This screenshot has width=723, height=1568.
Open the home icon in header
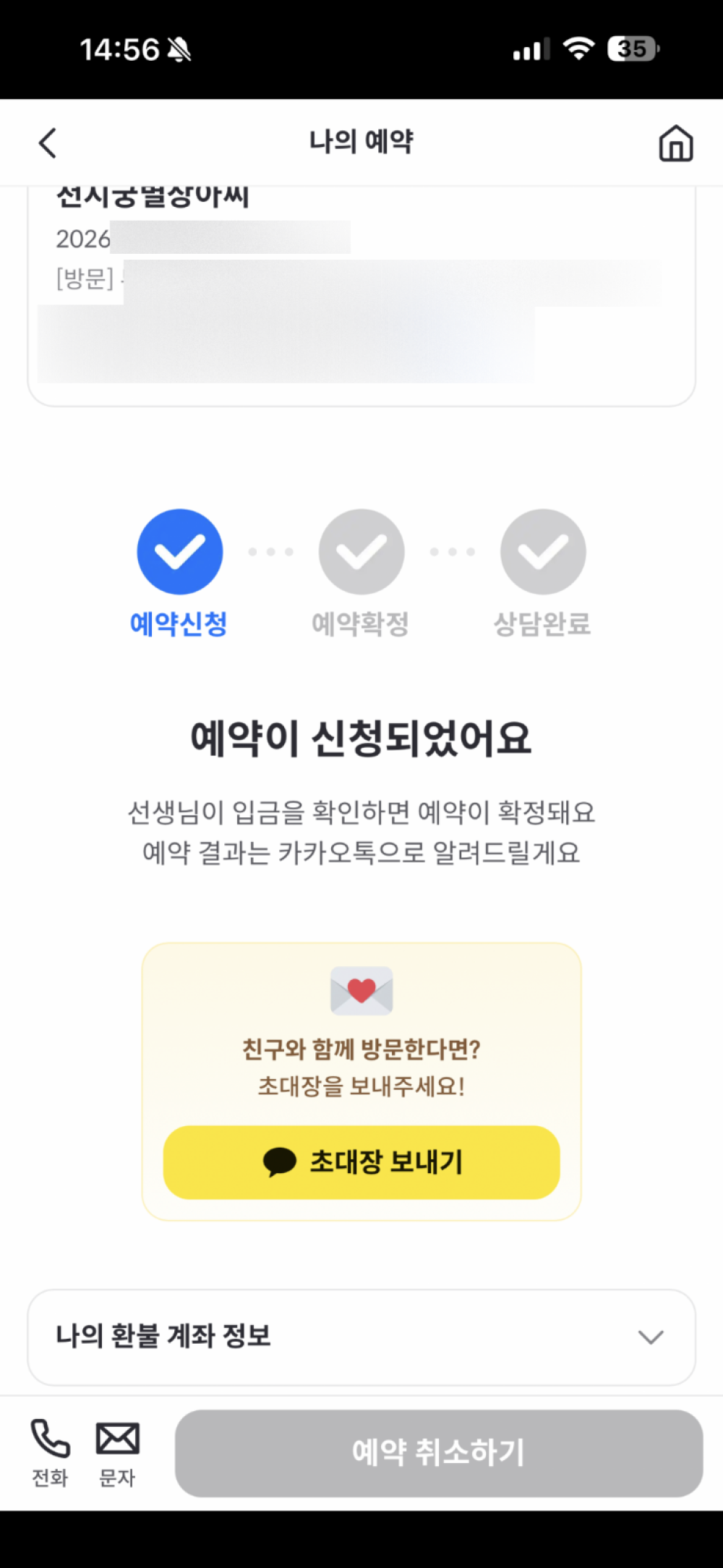pos(675,142)
